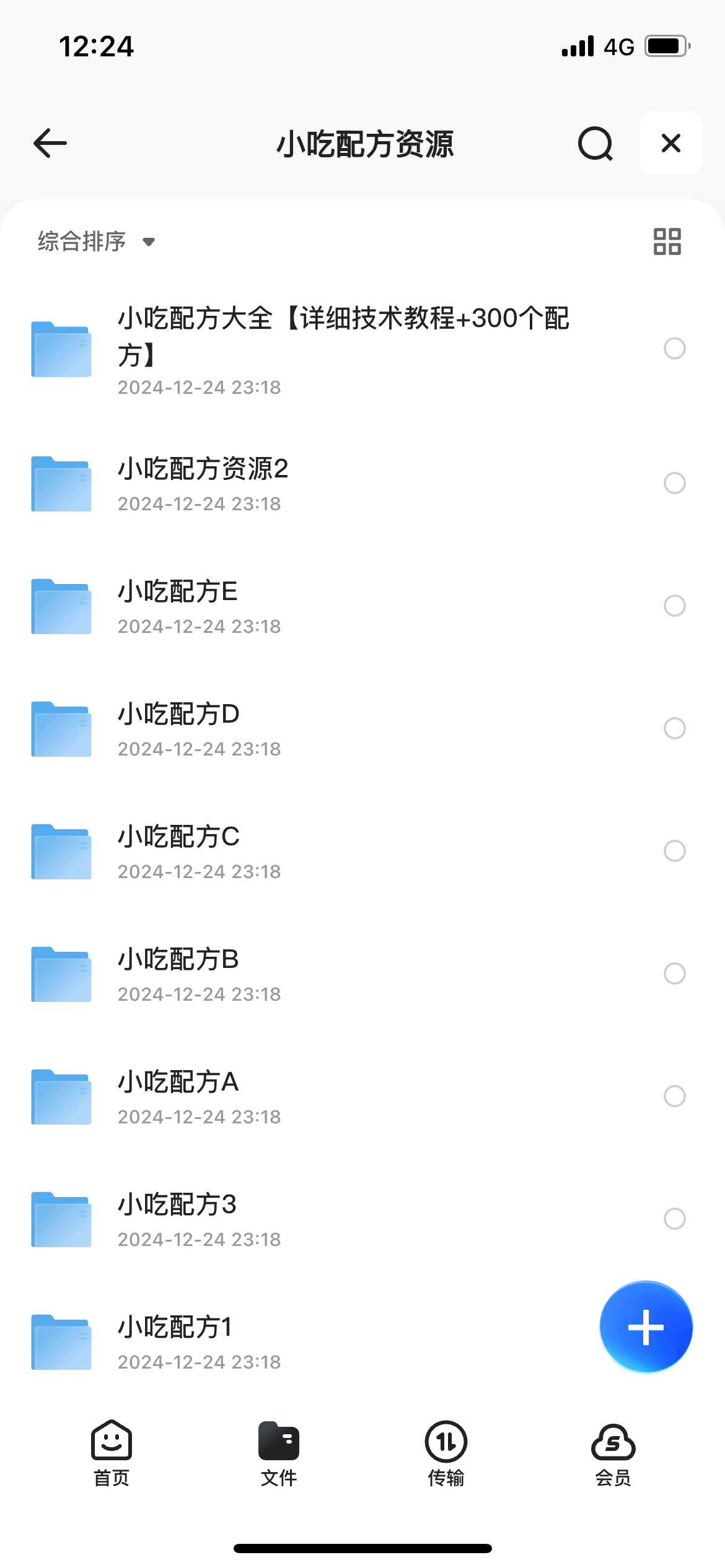Image resolution: width=725 pixels, height=1568 pixels.
Task: Open folder 小吃配方资源2
Action: [362, 484]
